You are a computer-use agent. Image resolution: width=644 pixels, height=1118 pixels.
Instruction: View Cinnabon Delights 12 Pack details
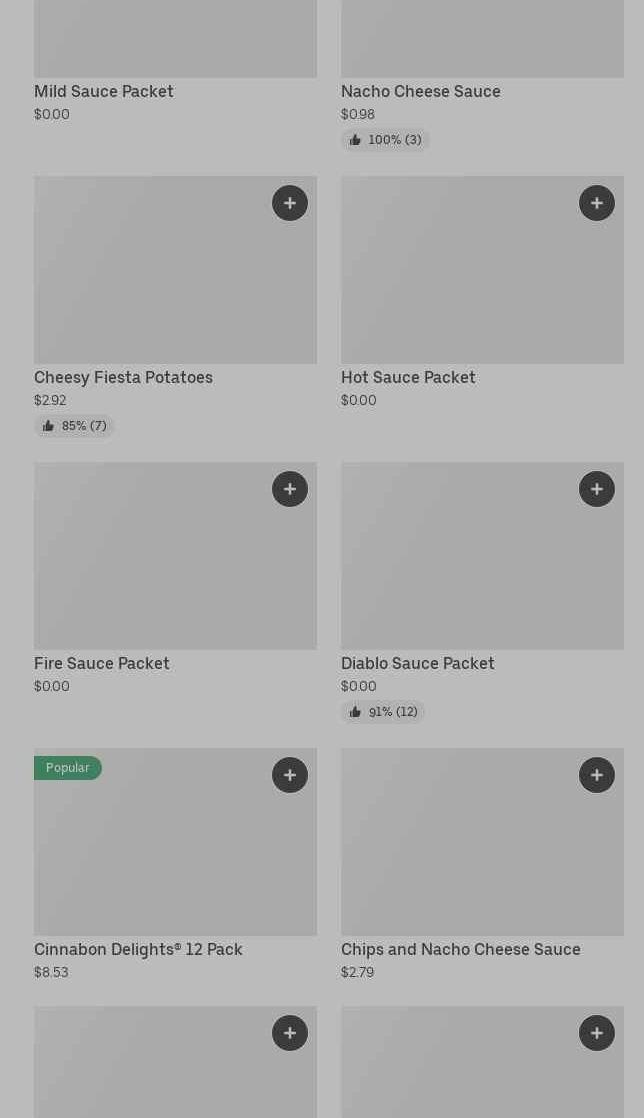(x=175, y=865)
